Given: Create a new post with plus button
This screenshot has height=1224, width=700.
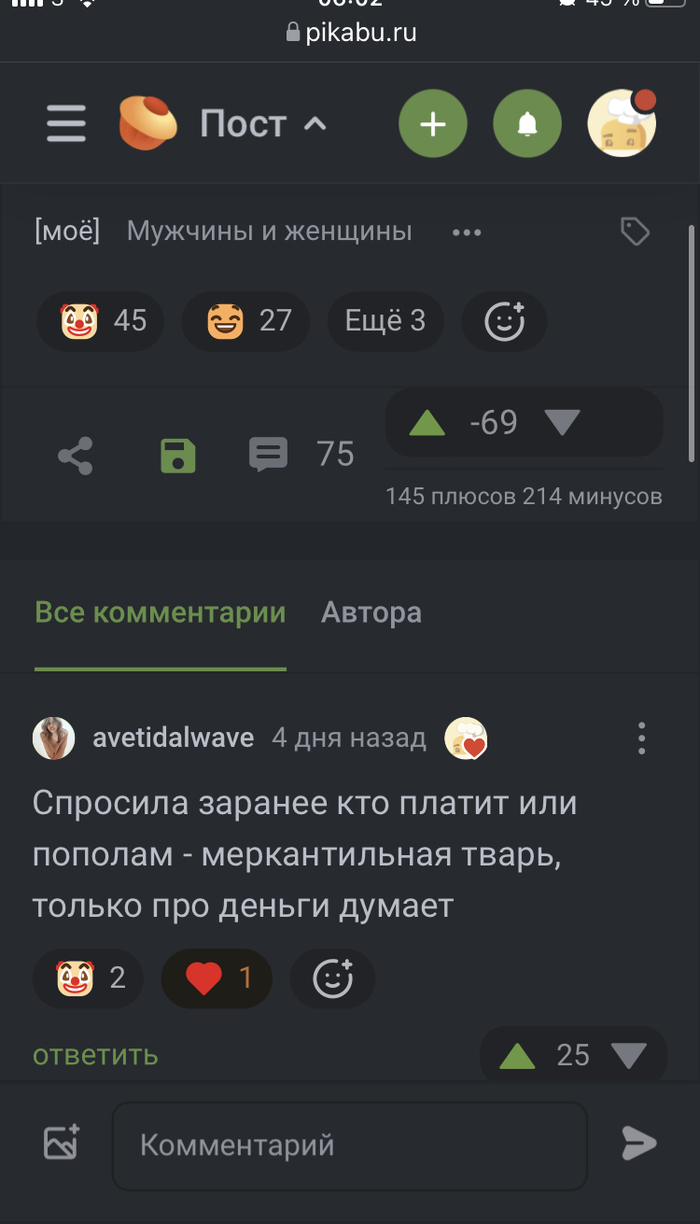Looking at the screenshot, I should (x=432, y=124).
